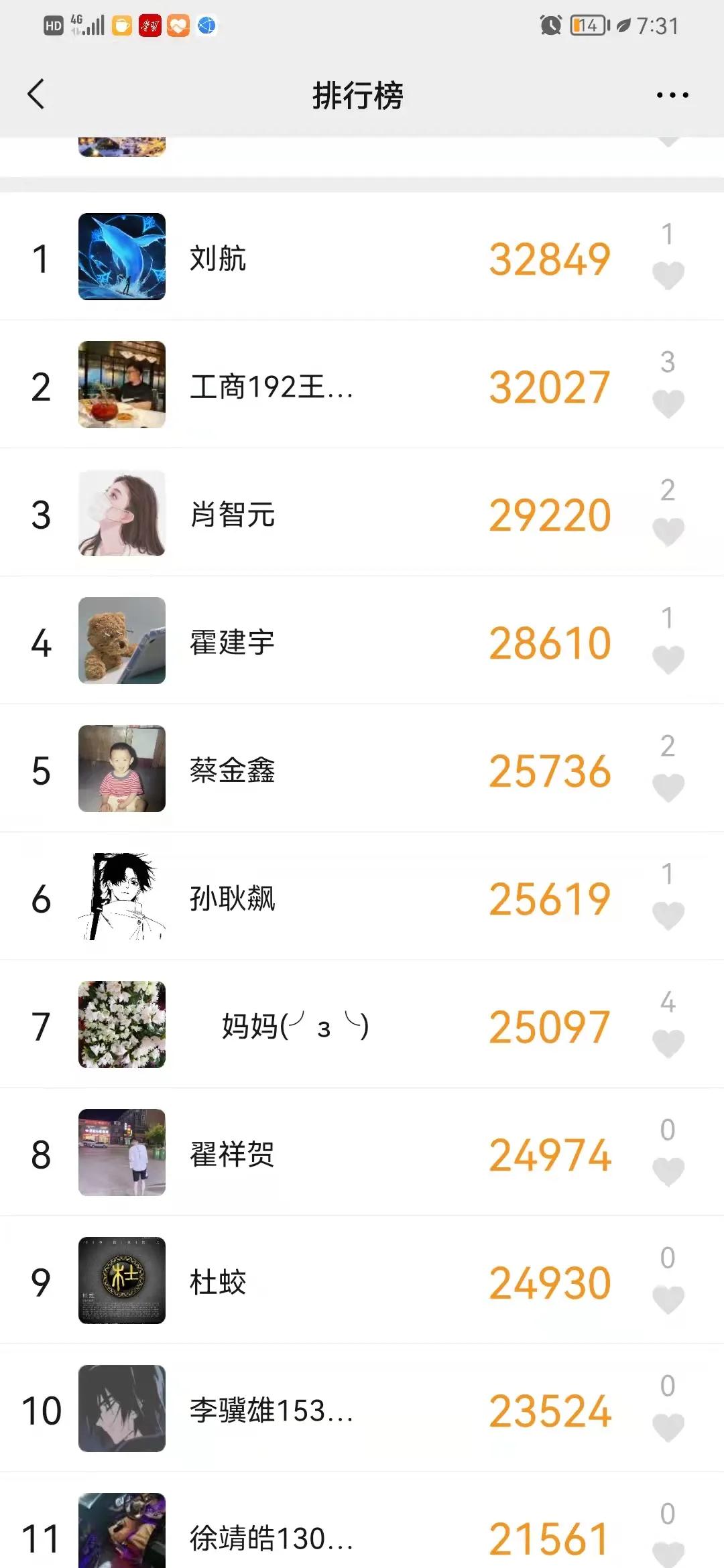Open 杜蛟's profile row
This screenshot has width=724, height=1568.
(x=362, y=1281)
